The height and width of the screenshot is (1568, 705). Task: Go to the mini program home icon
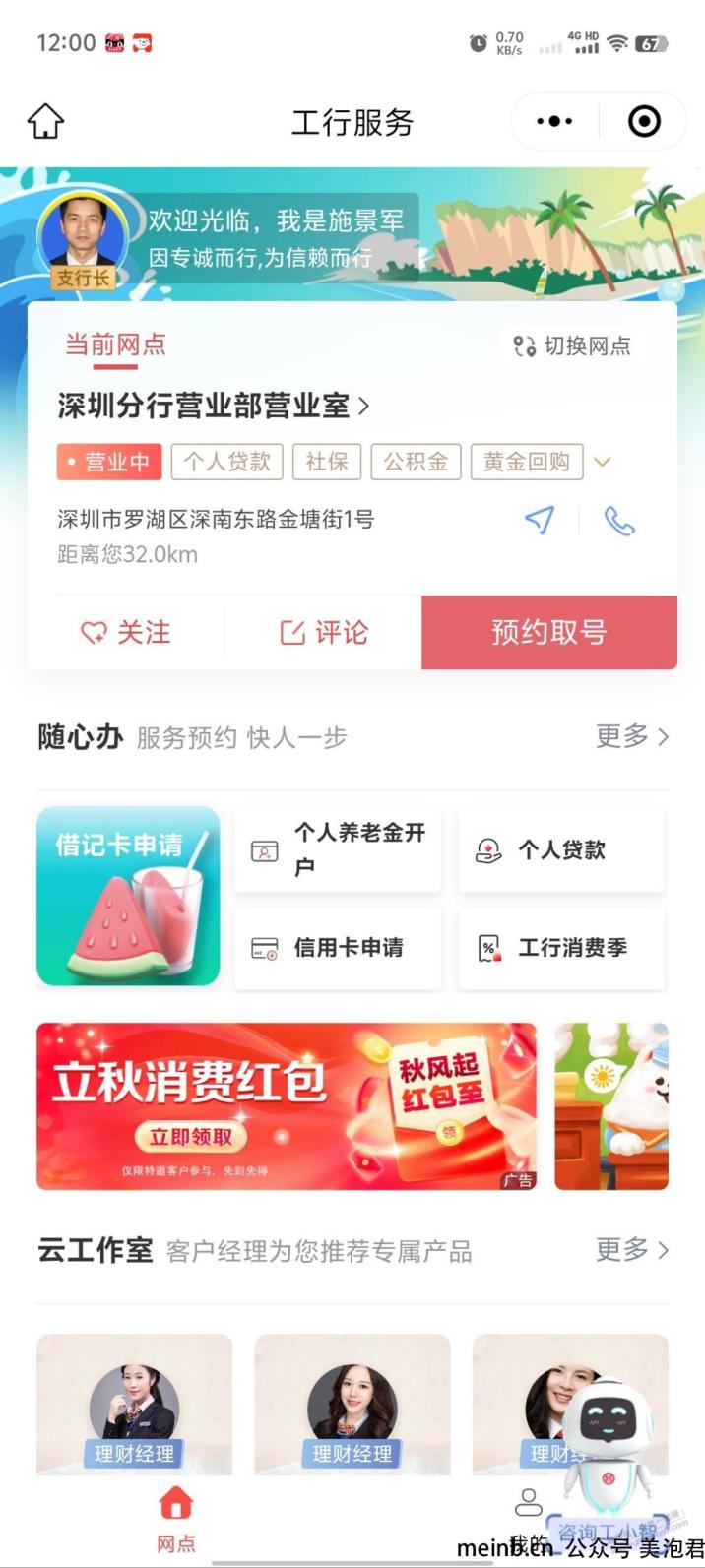coord(45,122)
